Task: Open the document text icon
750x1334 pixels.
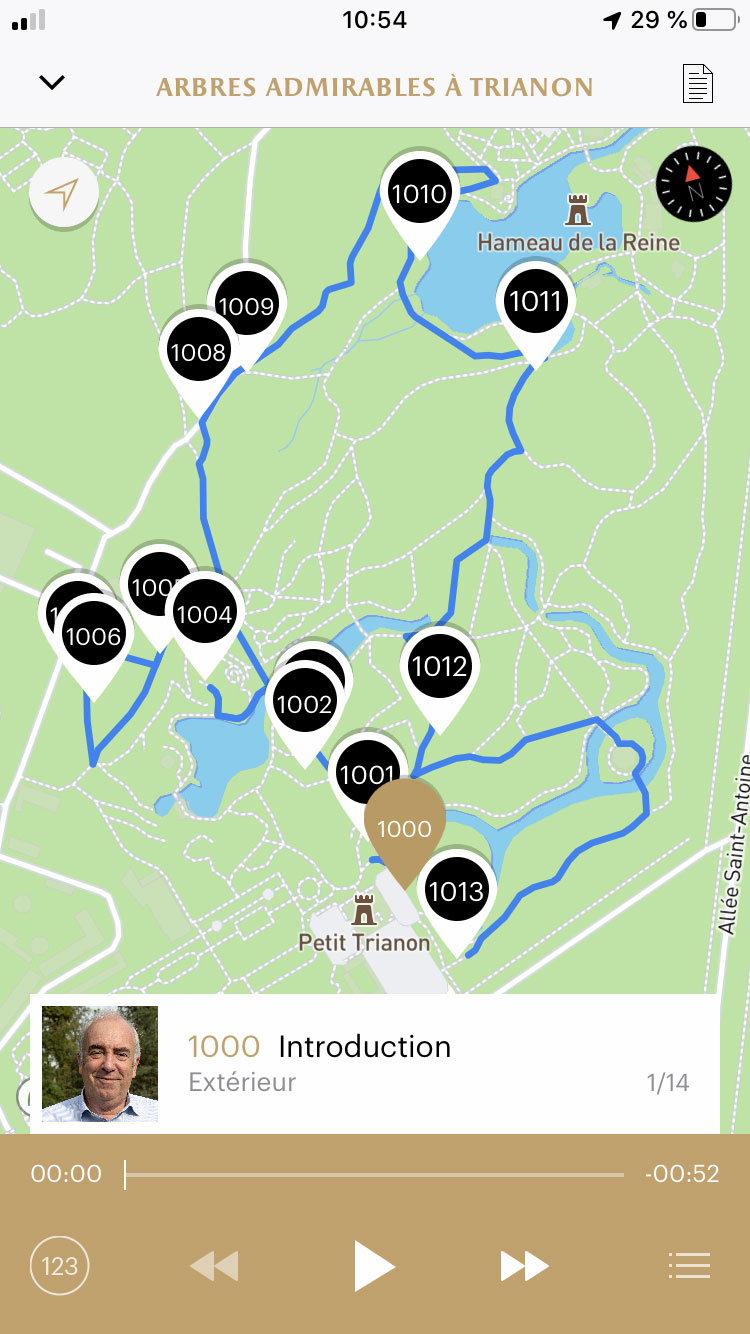Action: pyautogui.click(x=698, y=84)
